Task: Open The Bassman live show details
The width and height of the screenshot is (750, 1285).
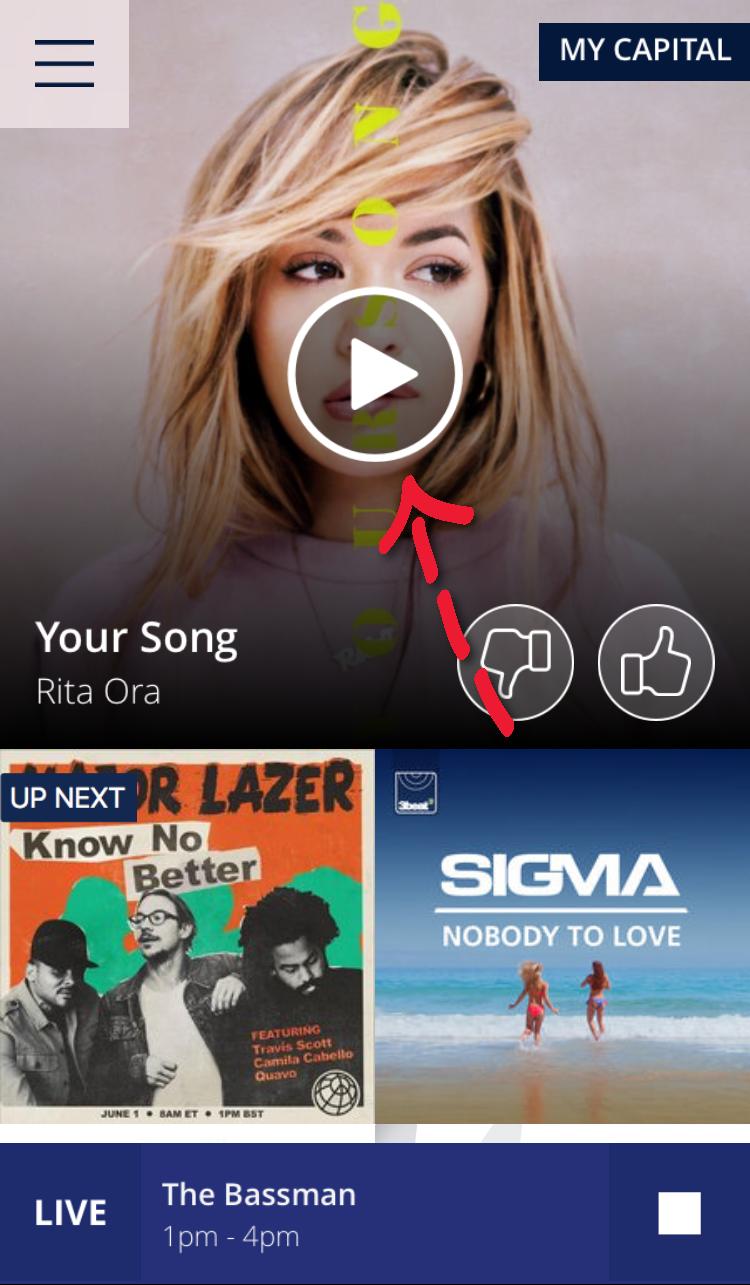Action: pos(375,1214)
